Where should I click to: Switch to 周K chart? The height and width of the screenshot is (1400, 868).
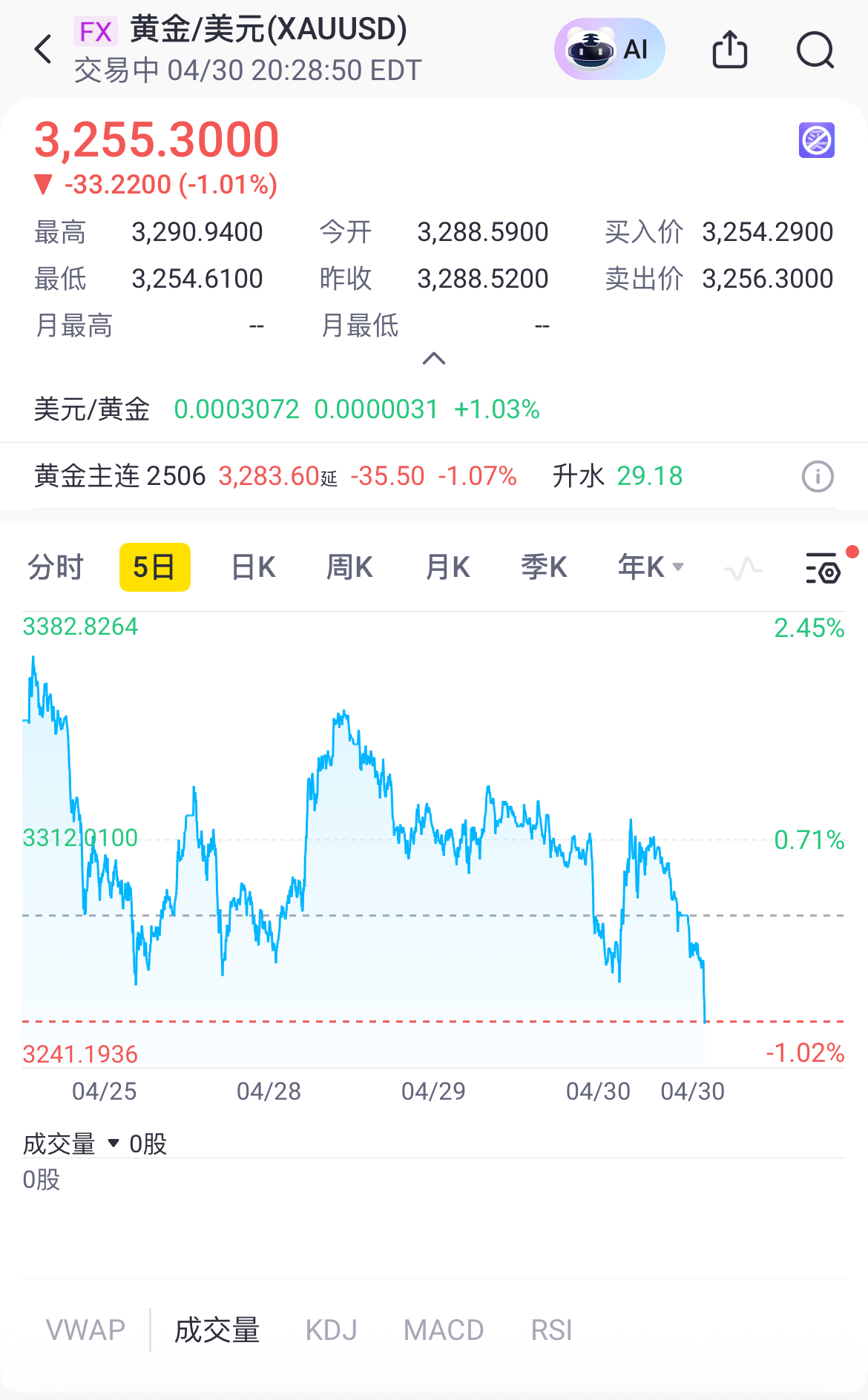pos(349,567)
